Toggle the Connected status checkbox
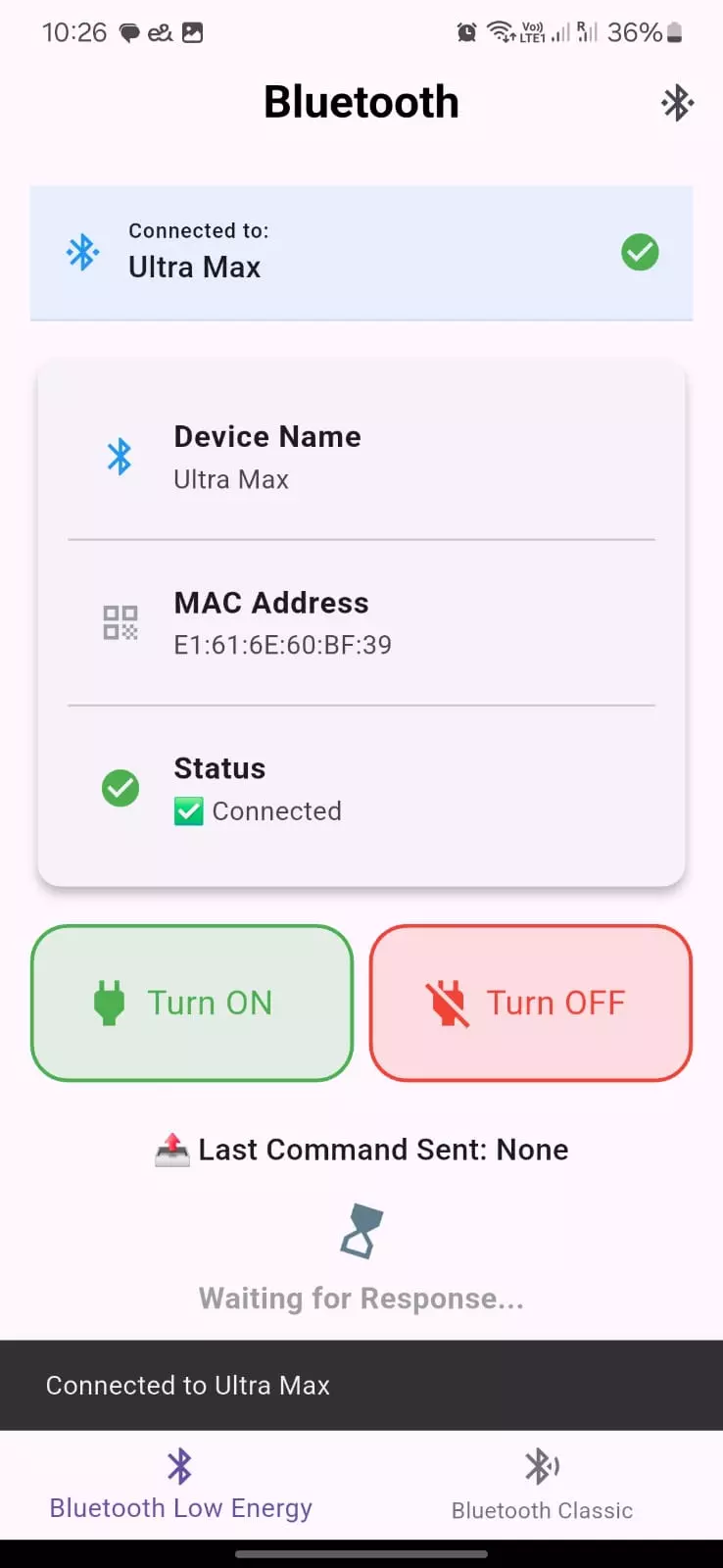Image resolution: width=723 pixels, height=1568 pixels. pyautogui.click(x=188, y=810)
